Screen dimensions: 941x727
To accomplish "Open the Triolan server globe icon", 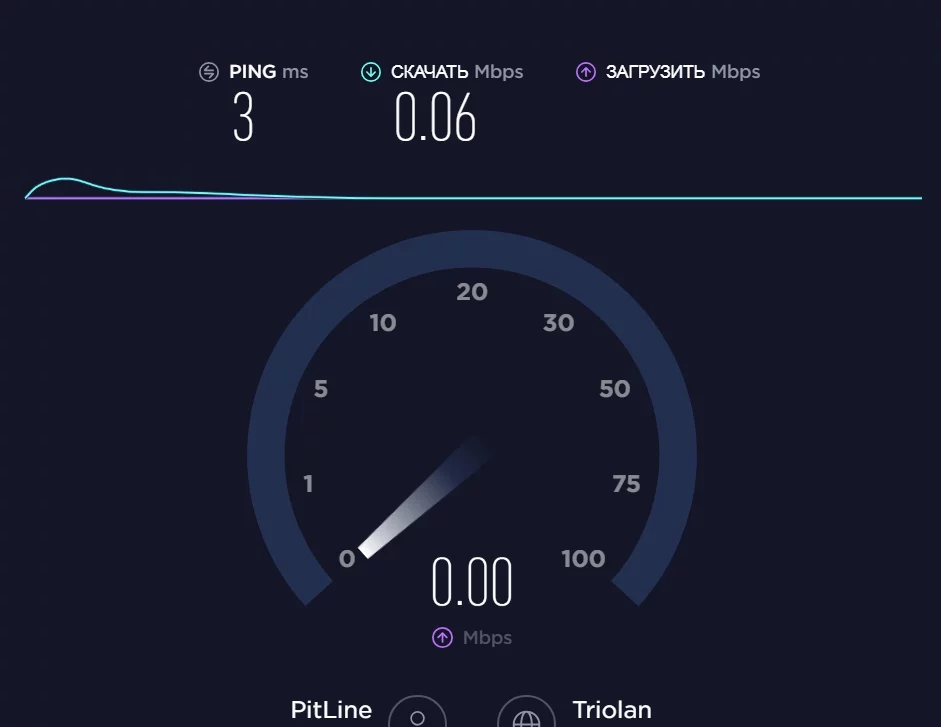I will [x=526, y=716].
